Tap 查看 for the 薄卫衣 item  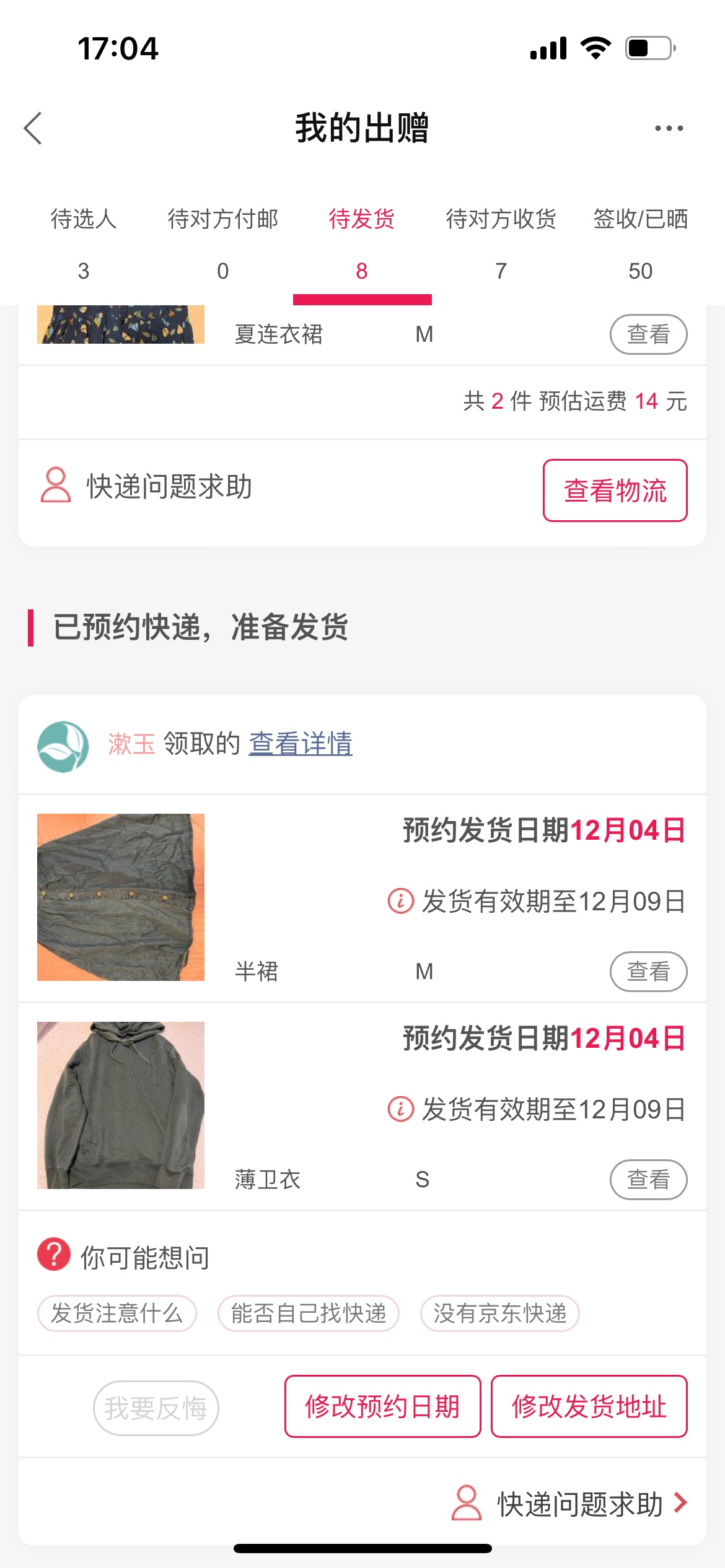pyautogui.click(x=648, y=1179)
